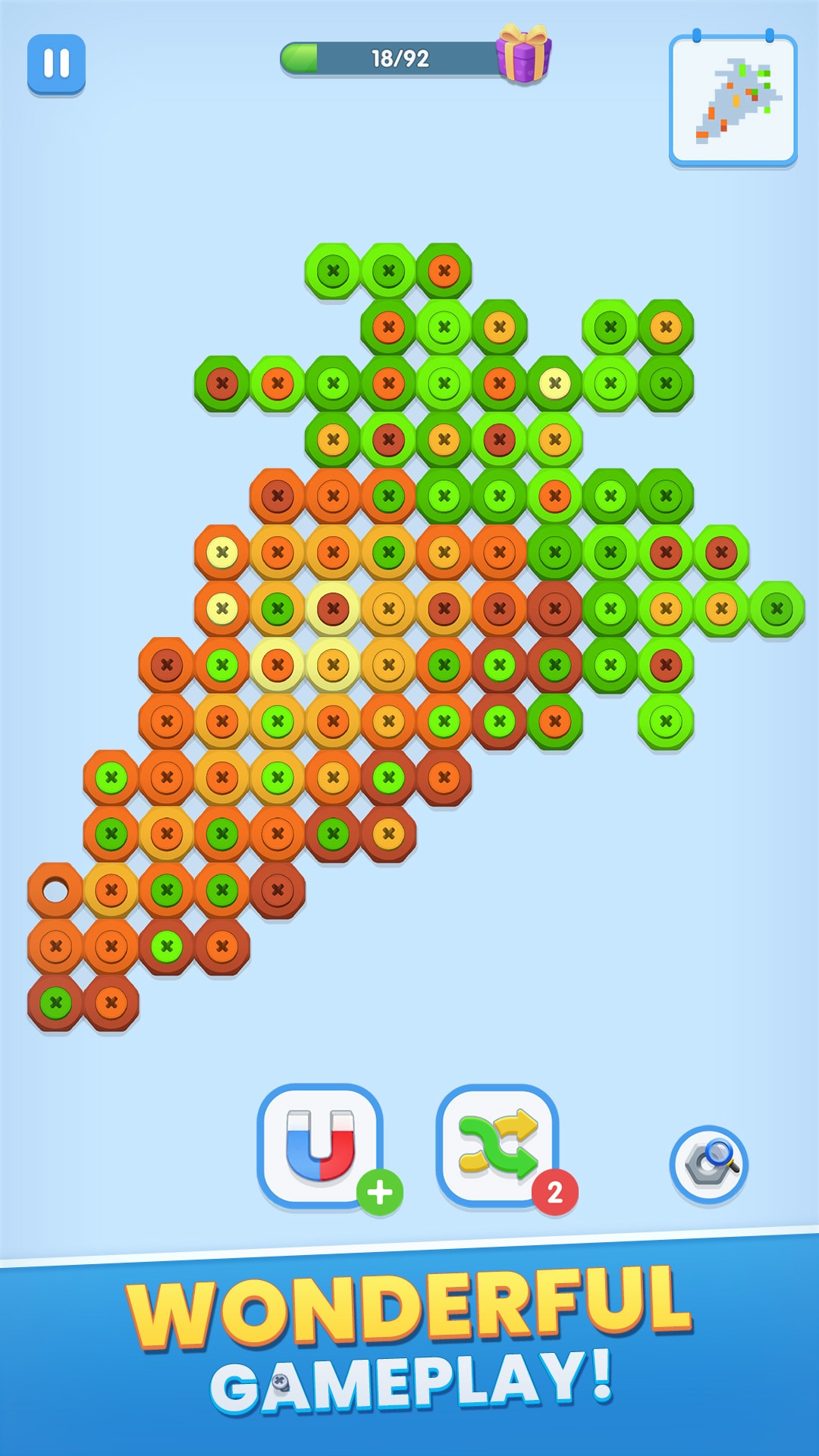The image size is (819, 1456).
Task: Tap the gift box on progress bar
Action: [523, 53]
